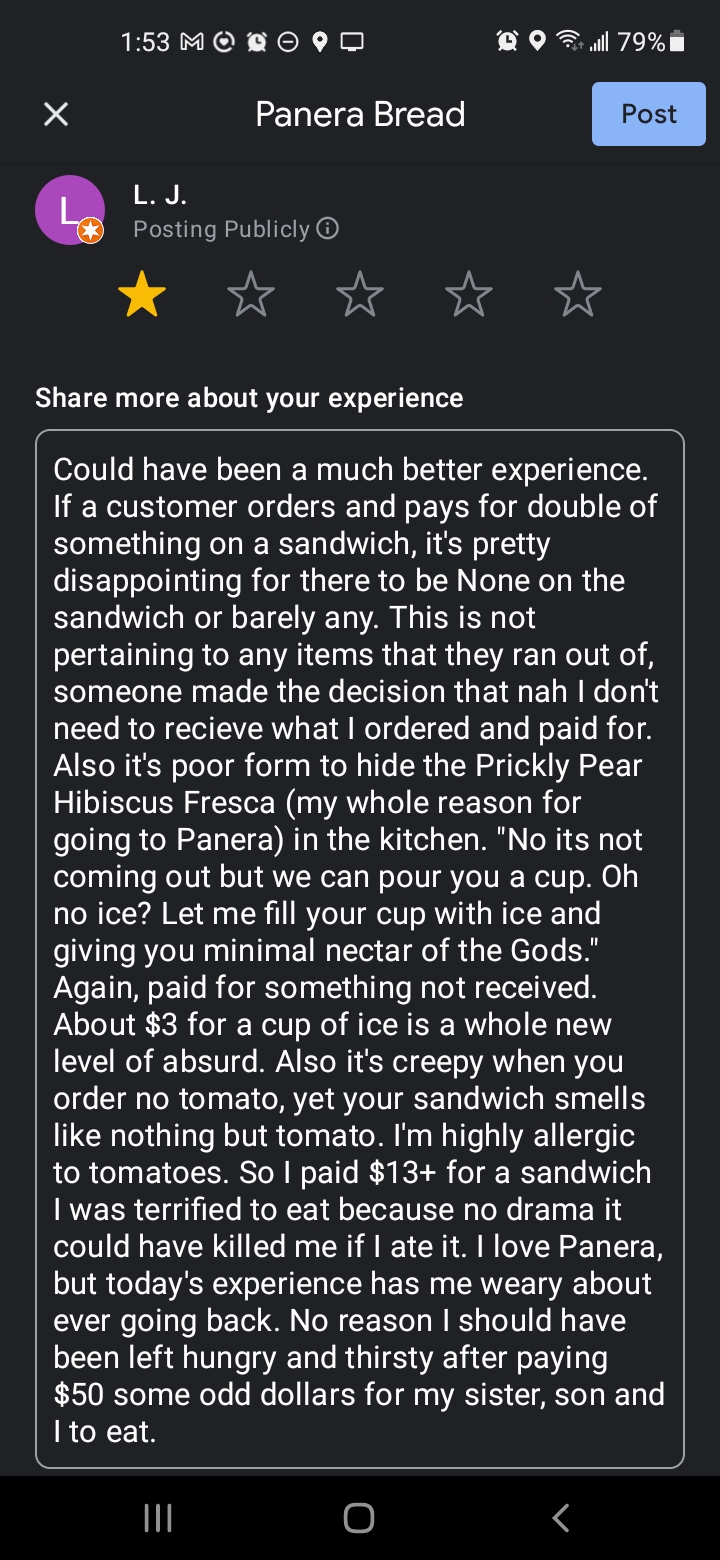This screenshot has height=1560, width=720.
Task: Post the review publicly
Action: [648, 115]
